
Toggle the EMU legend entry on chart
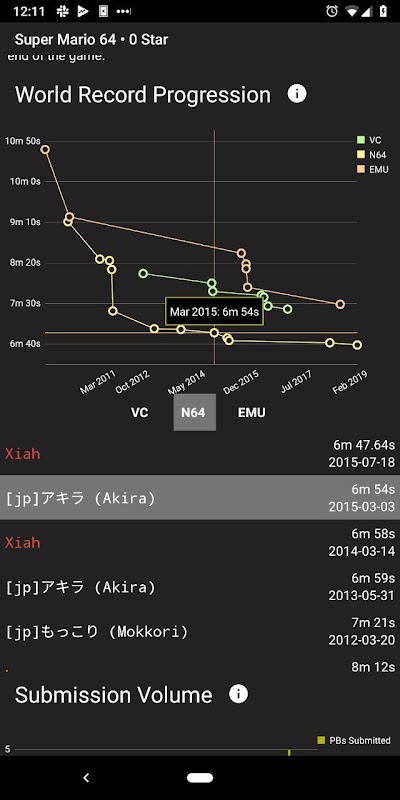pyautogui.click(x=372, y=169)
